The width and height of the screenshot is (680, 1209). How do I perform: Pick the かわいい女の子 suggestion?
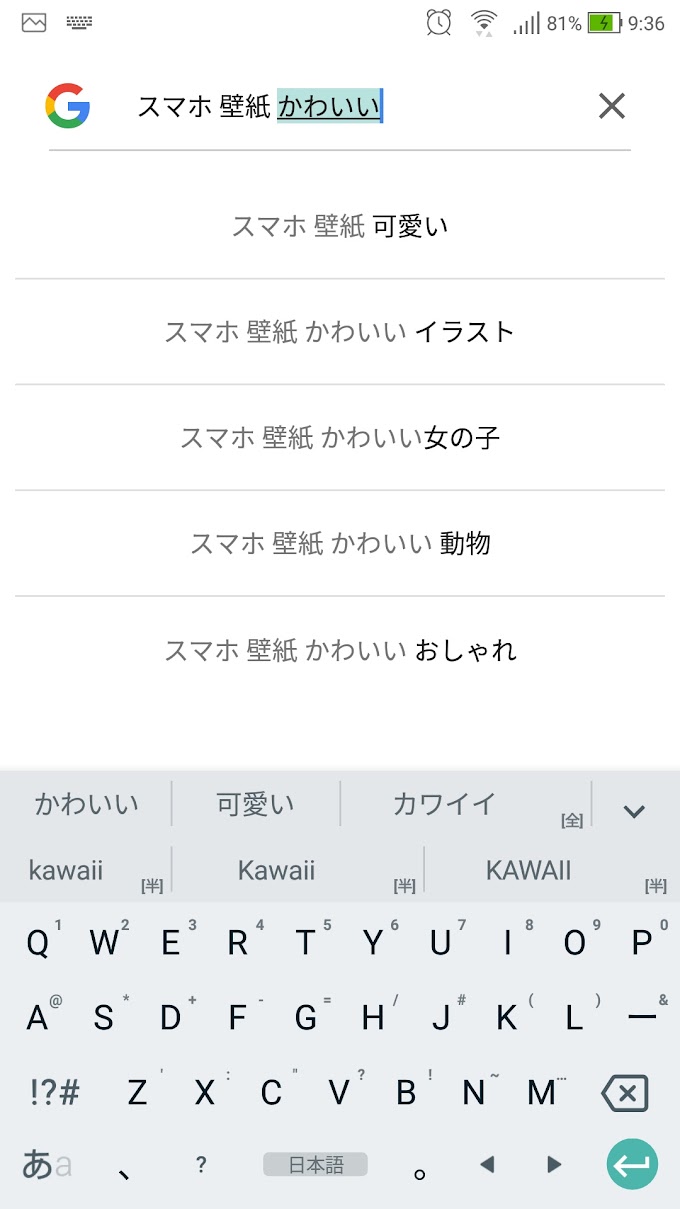(340, 438)
